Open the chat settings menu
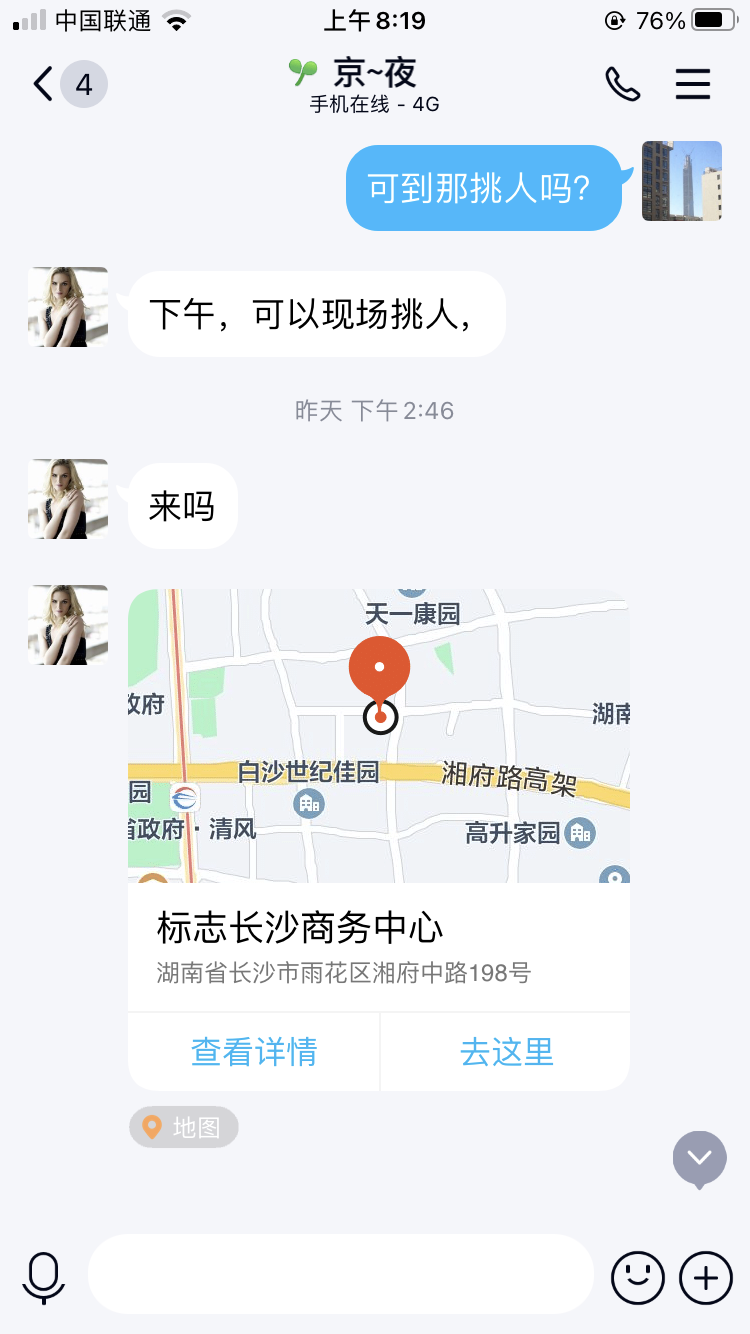The width and height of the screenshot is (750, 1334). coord(692,85)
